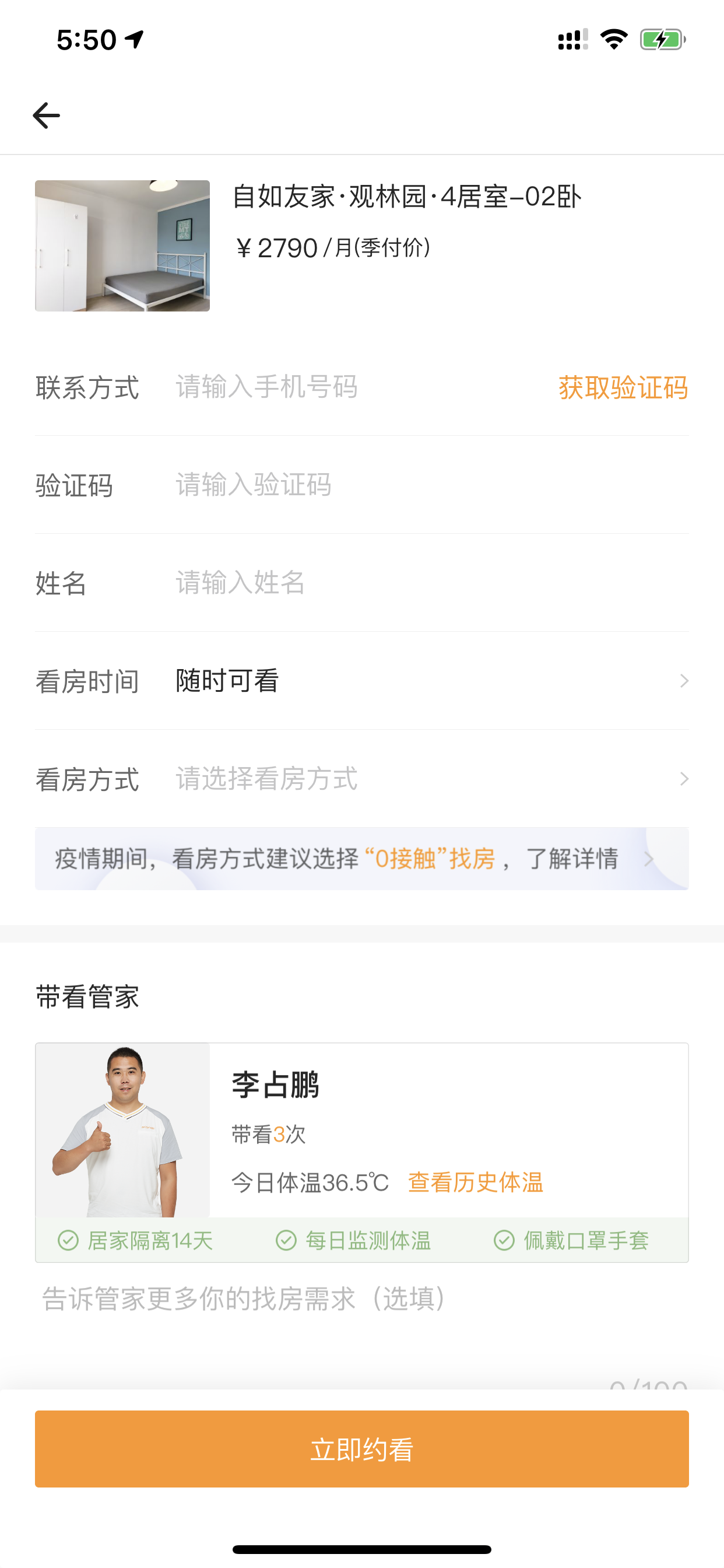
Task: Choose a 看房方式 viewing method
Action: coord(362,779)
